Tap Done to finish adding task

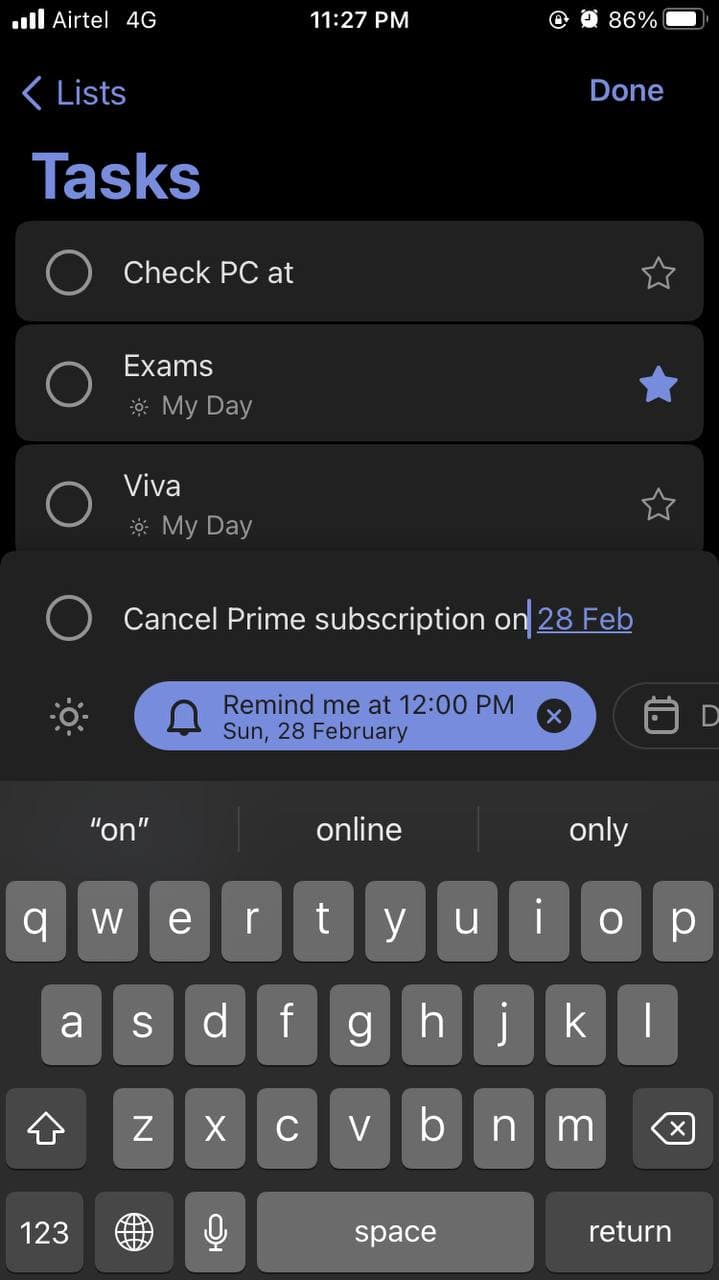pyautogui.click(x=626, y=91)
